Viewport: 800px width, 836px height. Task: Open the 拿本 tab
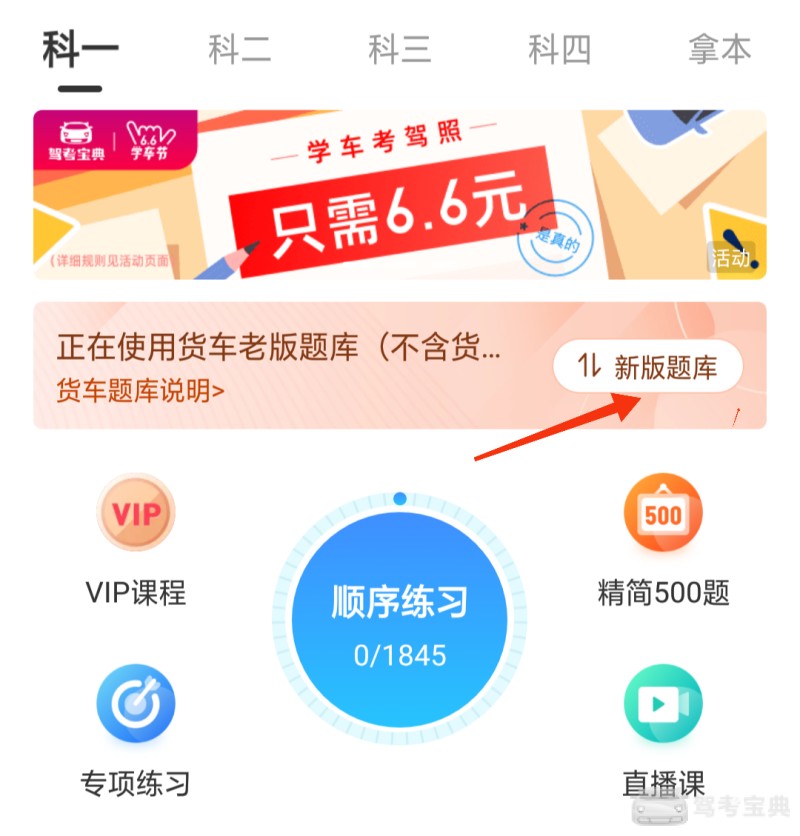[x=719, y=49]
